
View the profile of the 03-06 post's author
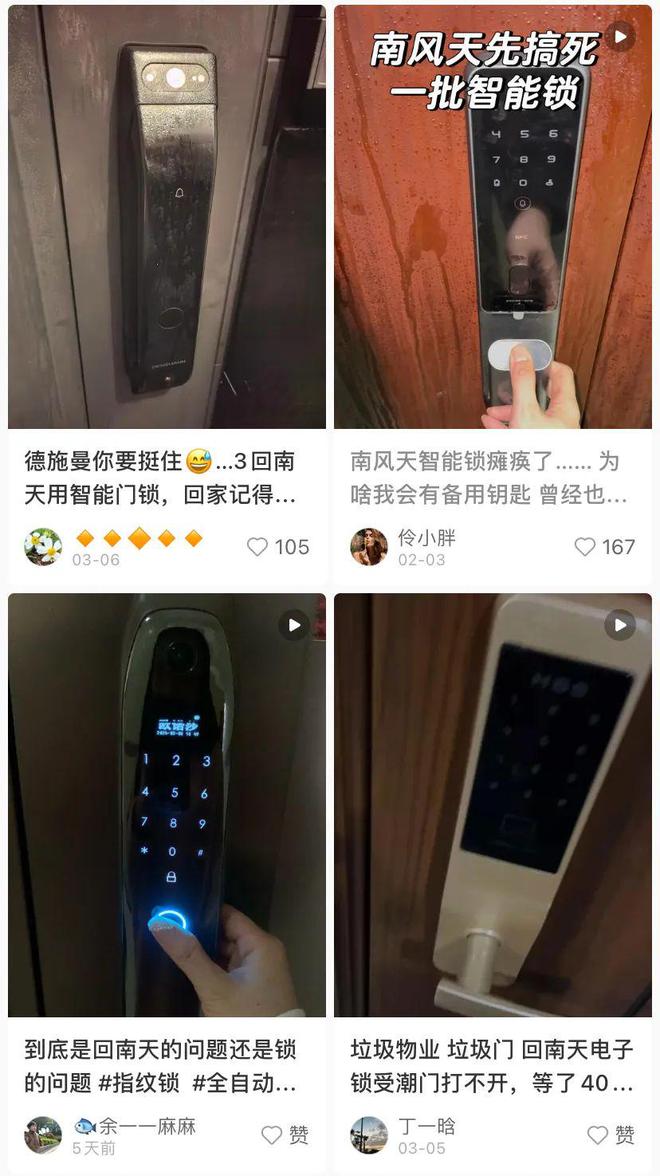(x=43, y=547)
